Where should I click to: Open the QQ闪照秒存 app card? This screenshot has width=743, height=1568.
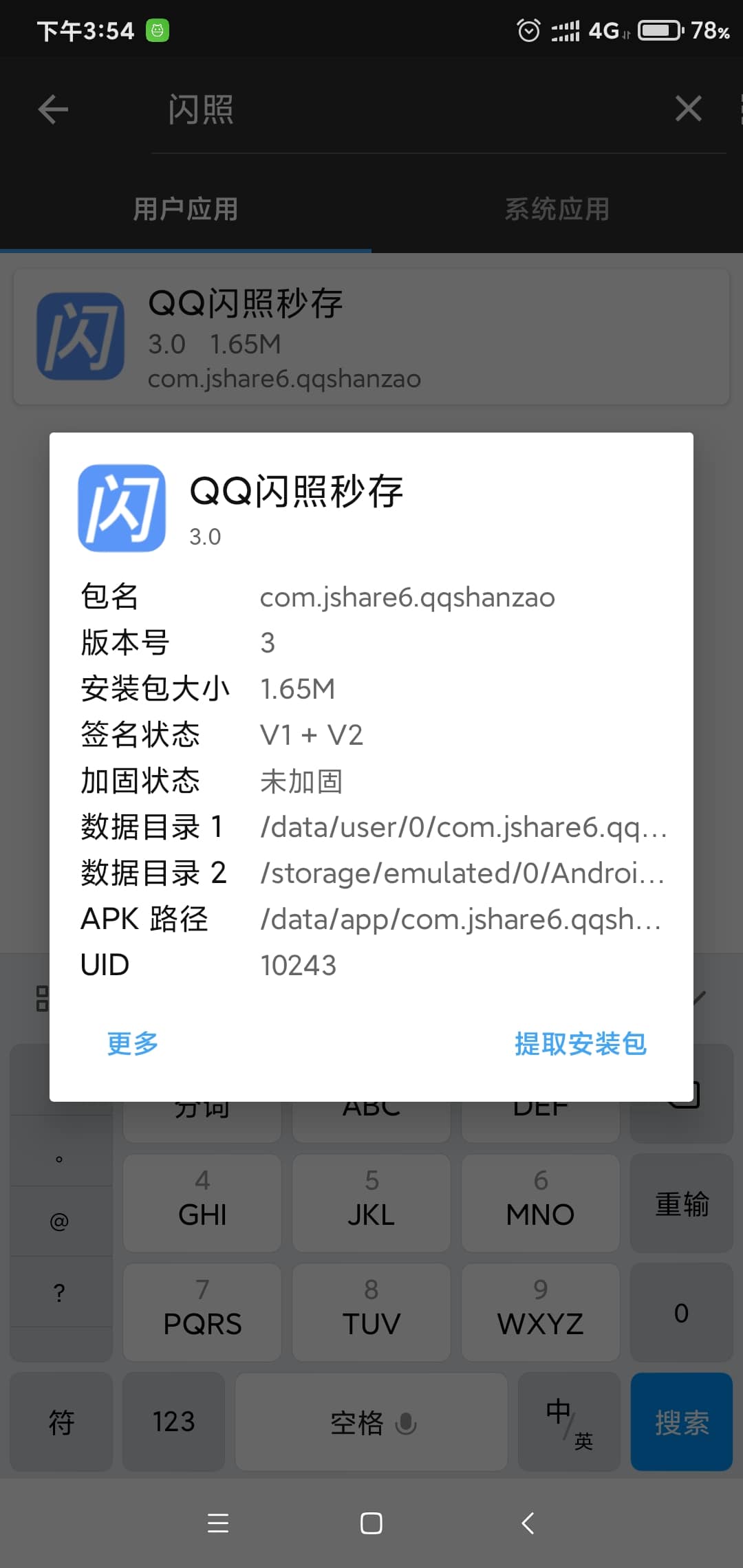pos(371,337)
